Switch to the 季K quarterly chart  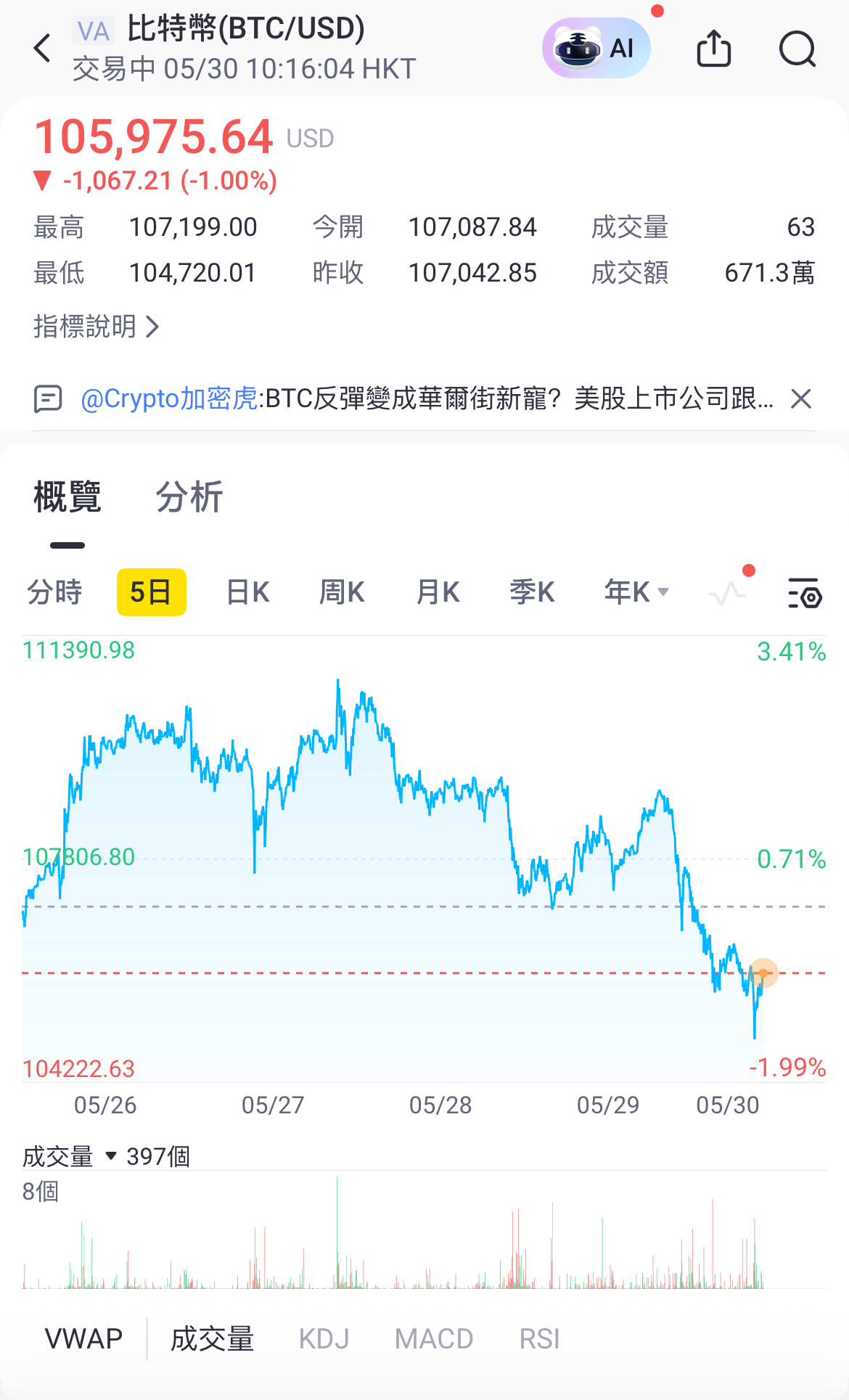pyautogui.click(x=532, y=592)
